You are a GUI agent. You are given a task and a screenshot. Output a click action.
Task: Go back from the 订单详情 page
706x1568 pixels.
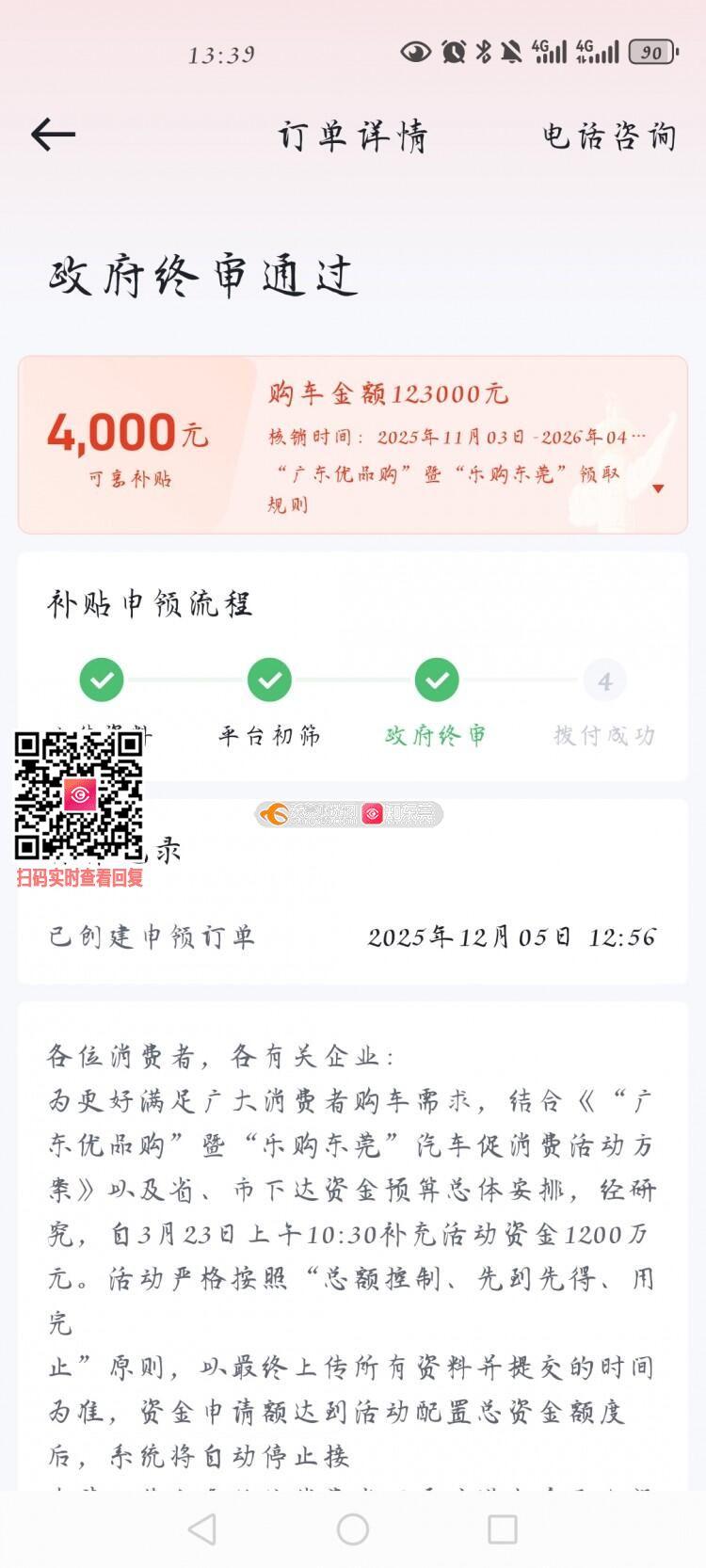53,136
